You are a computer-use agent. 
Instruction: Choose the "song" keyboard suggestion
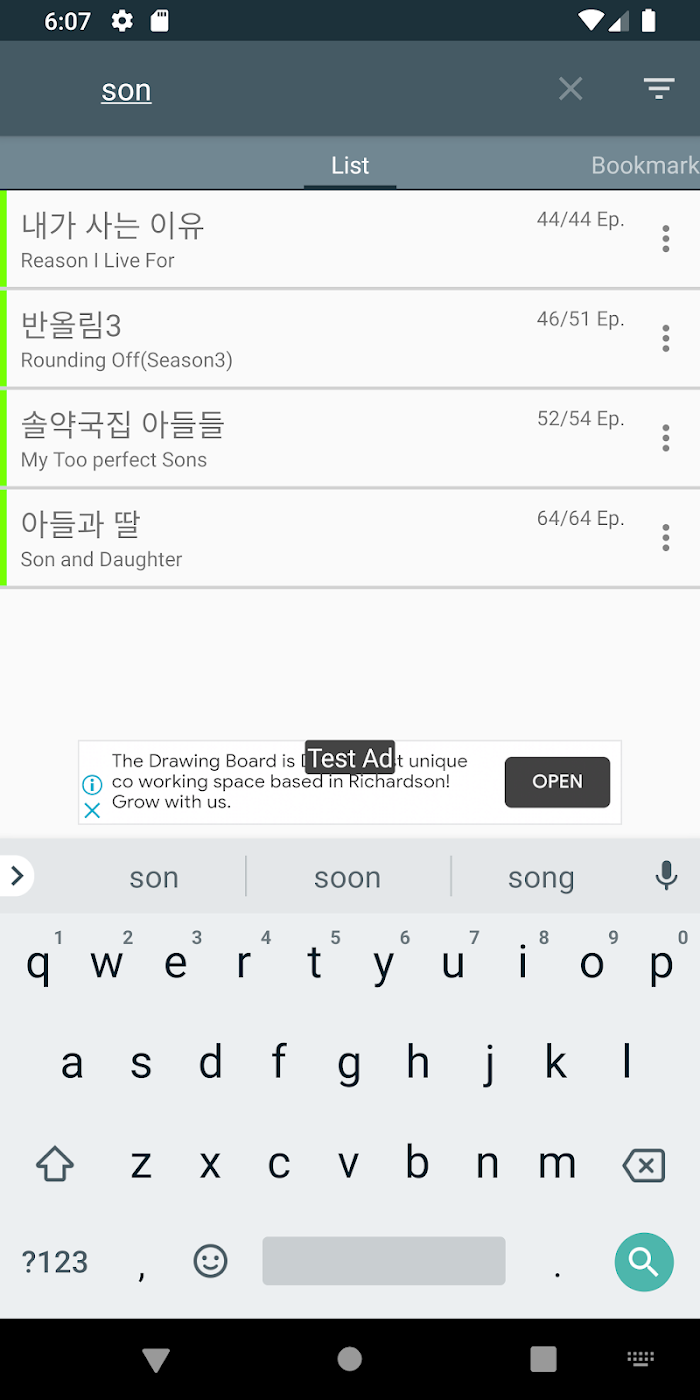(541, 877)
